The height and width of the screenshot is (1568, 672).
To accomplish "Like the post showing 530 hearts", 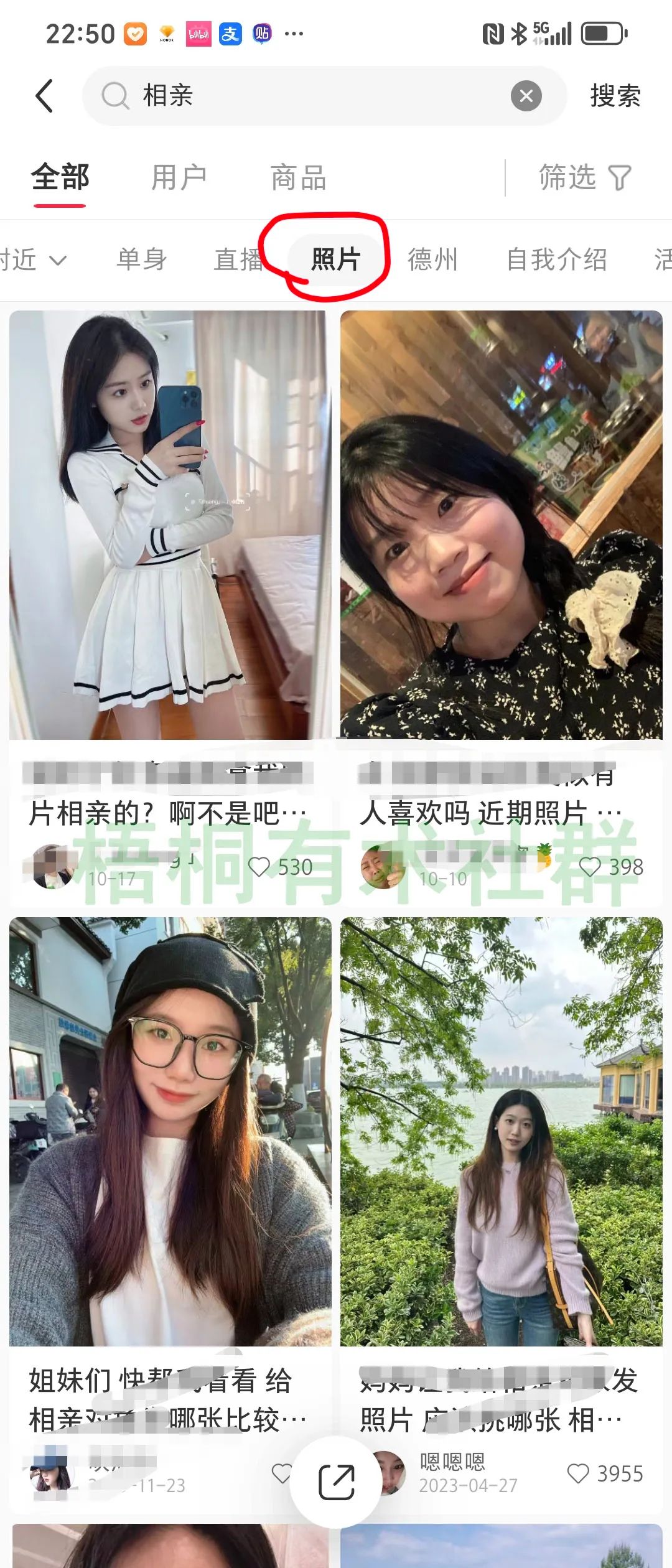I will pyautogui.click(x=261, y=866).
